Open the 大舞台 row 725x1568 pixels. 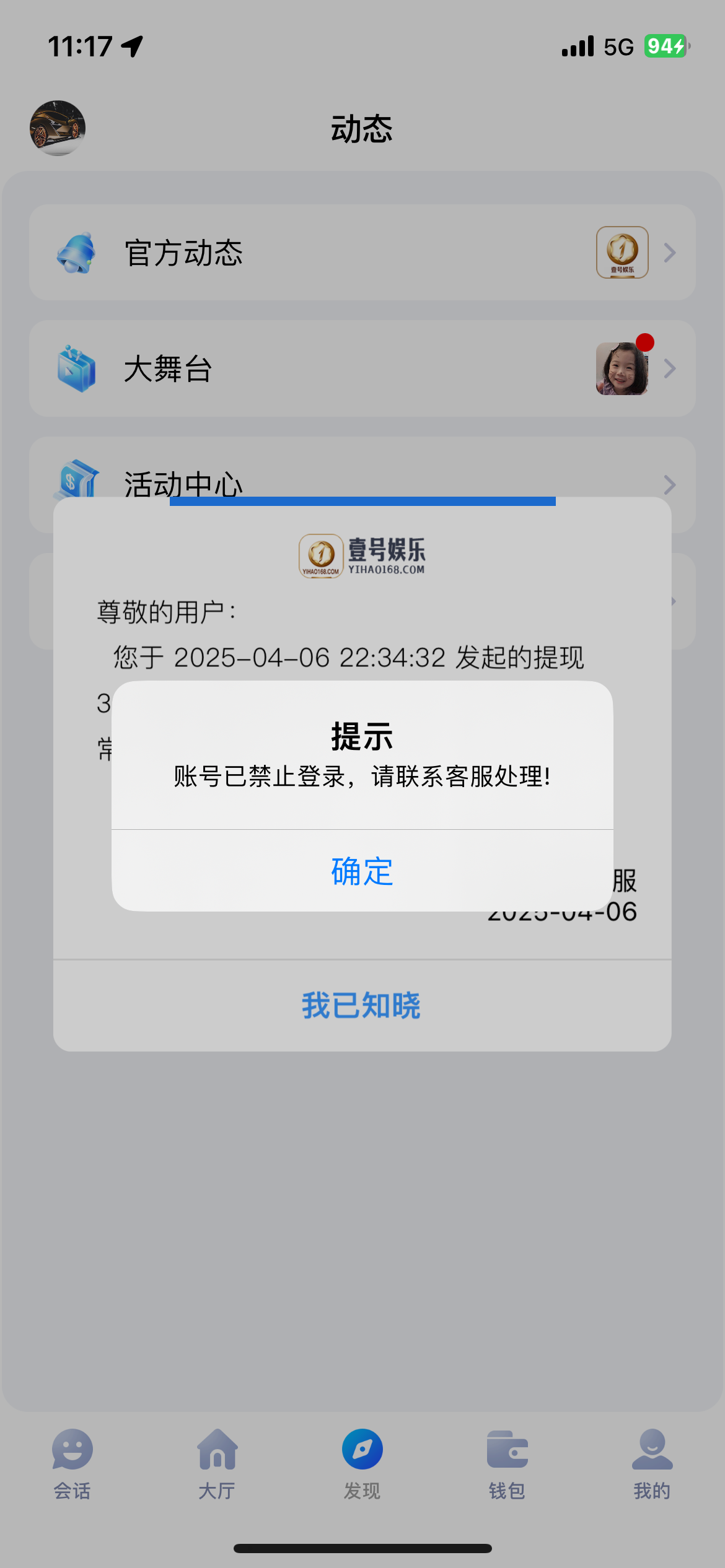[x=362, y=368]
